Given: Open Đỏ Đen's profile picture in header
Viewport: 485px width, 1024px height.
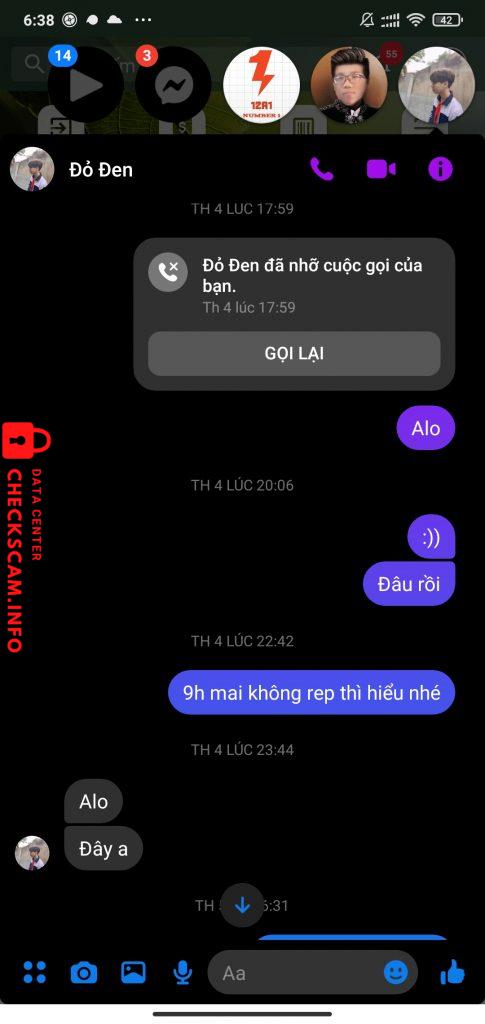Looking at the screenshot, I should click(x=32, y=169).
